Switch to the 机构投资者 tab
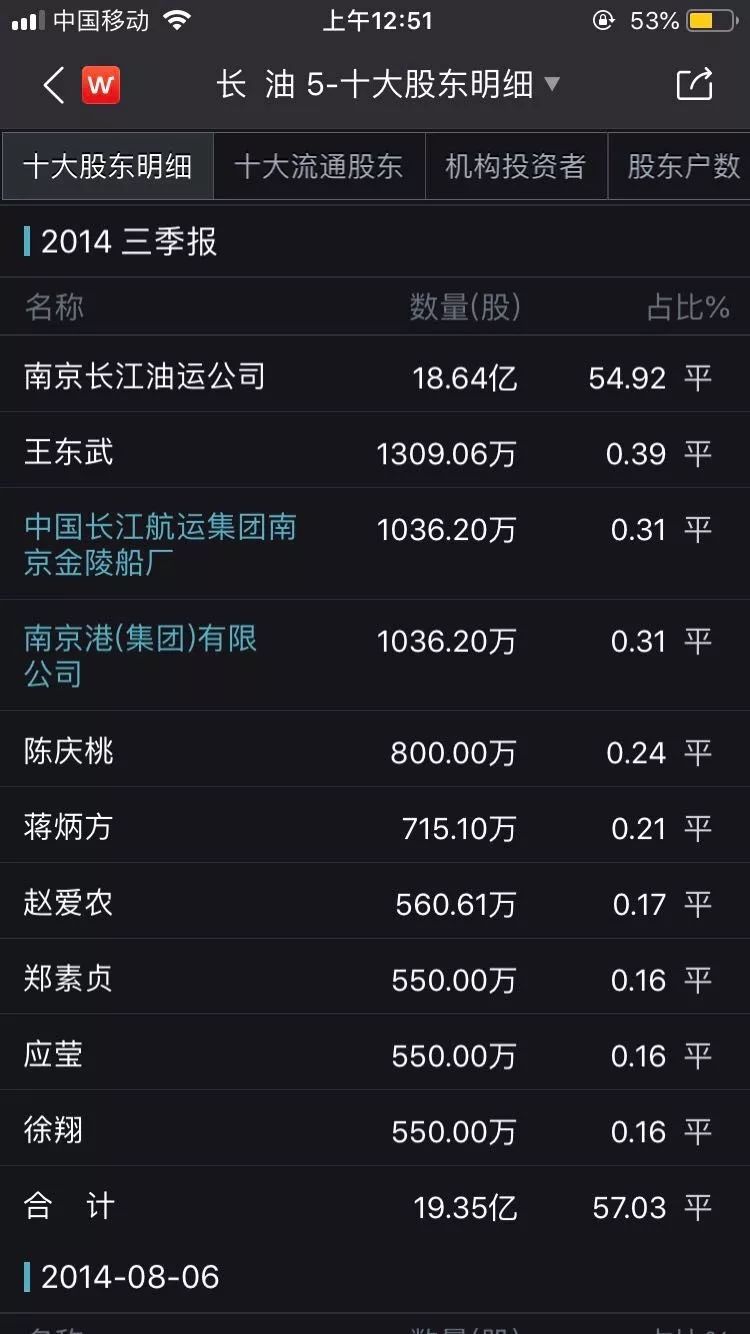This screenshot has width=750, height=1334. tap(516, 166)
